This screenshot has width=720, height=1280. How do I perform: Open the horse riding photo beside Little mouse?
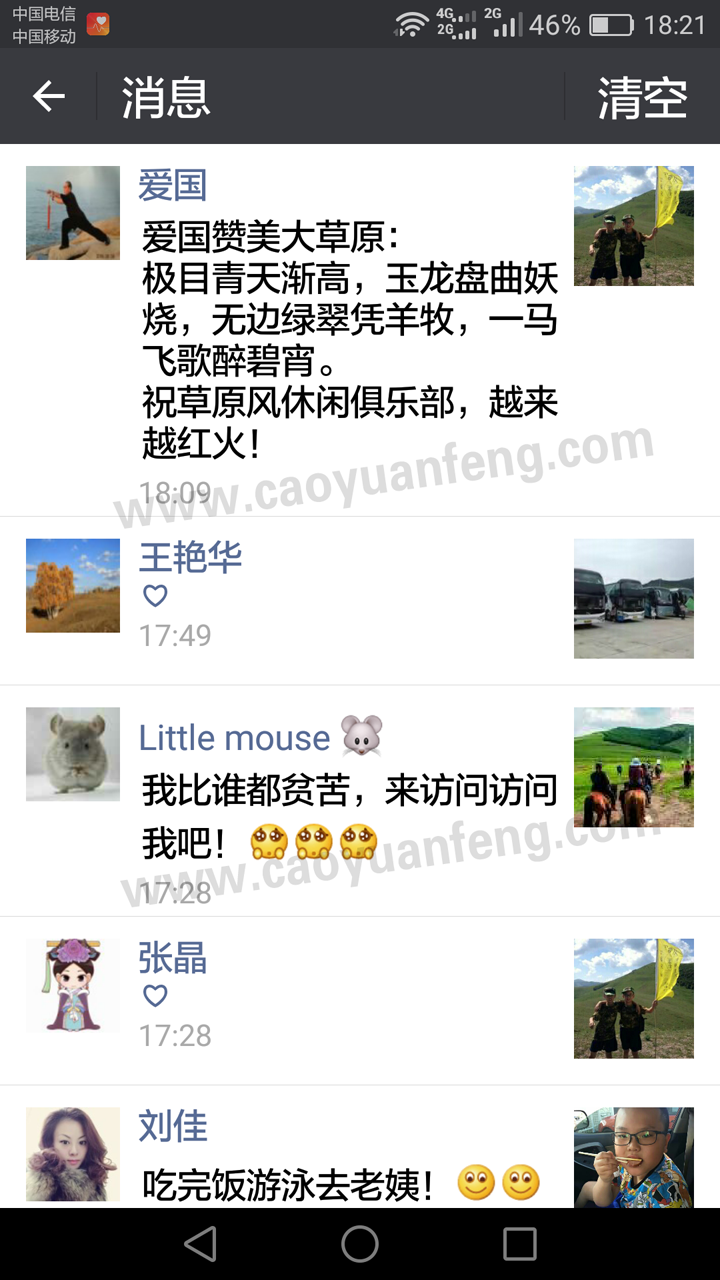pos(633,767)
